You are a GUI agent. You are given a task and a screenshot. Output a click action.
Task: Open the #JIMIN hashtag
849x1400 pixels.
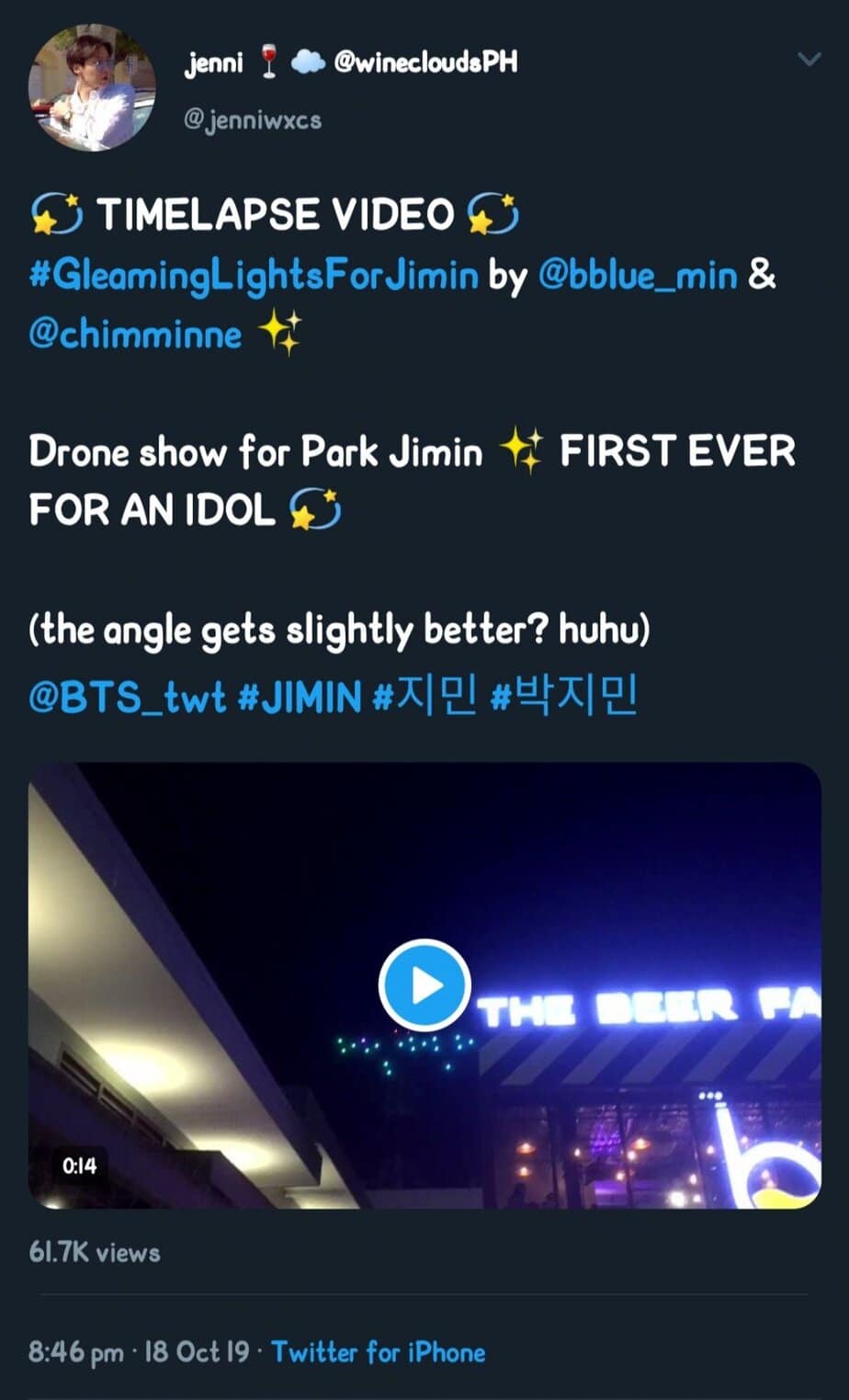click(x=300, y=697)
